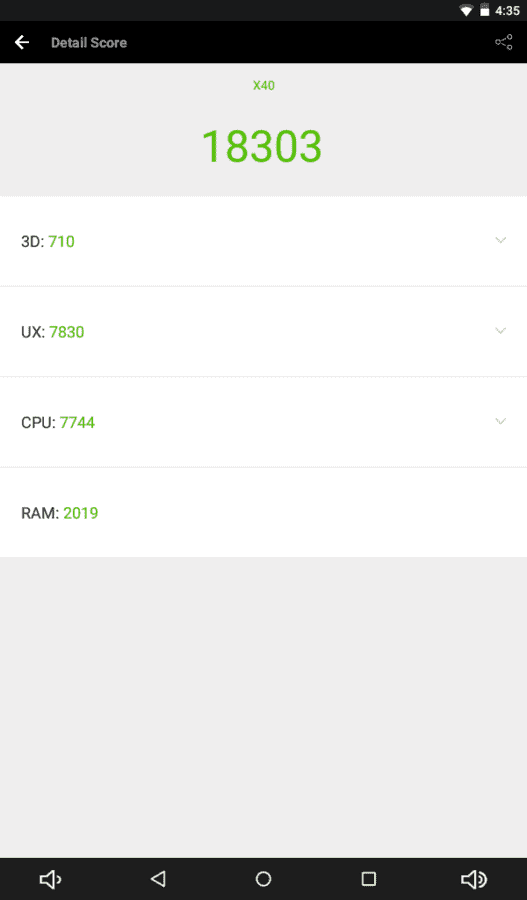Tap the volume down button in navigation bar
Screen dimensions: 527x900
coord(51,879)
